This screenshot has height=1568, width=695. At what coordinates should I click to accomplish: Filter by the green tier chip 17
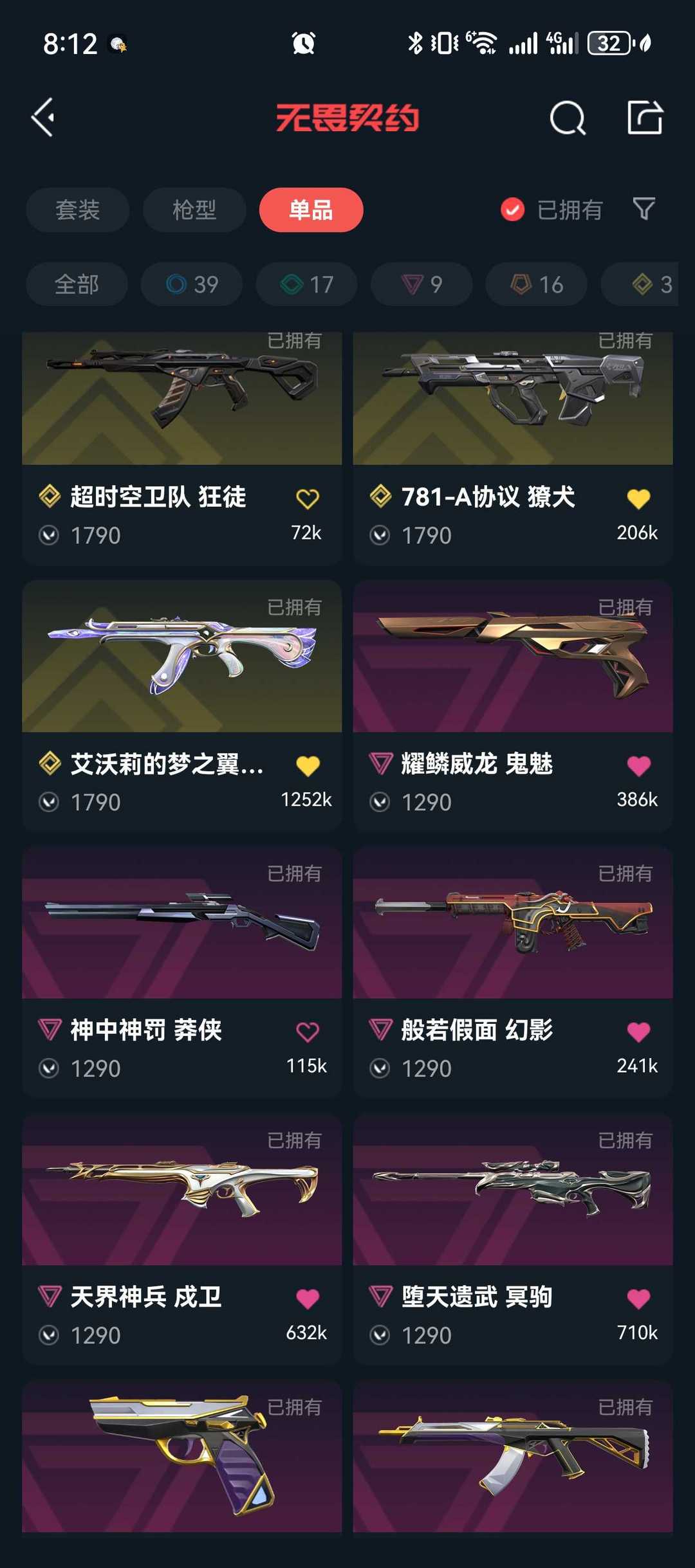click(x=306, y=284)
